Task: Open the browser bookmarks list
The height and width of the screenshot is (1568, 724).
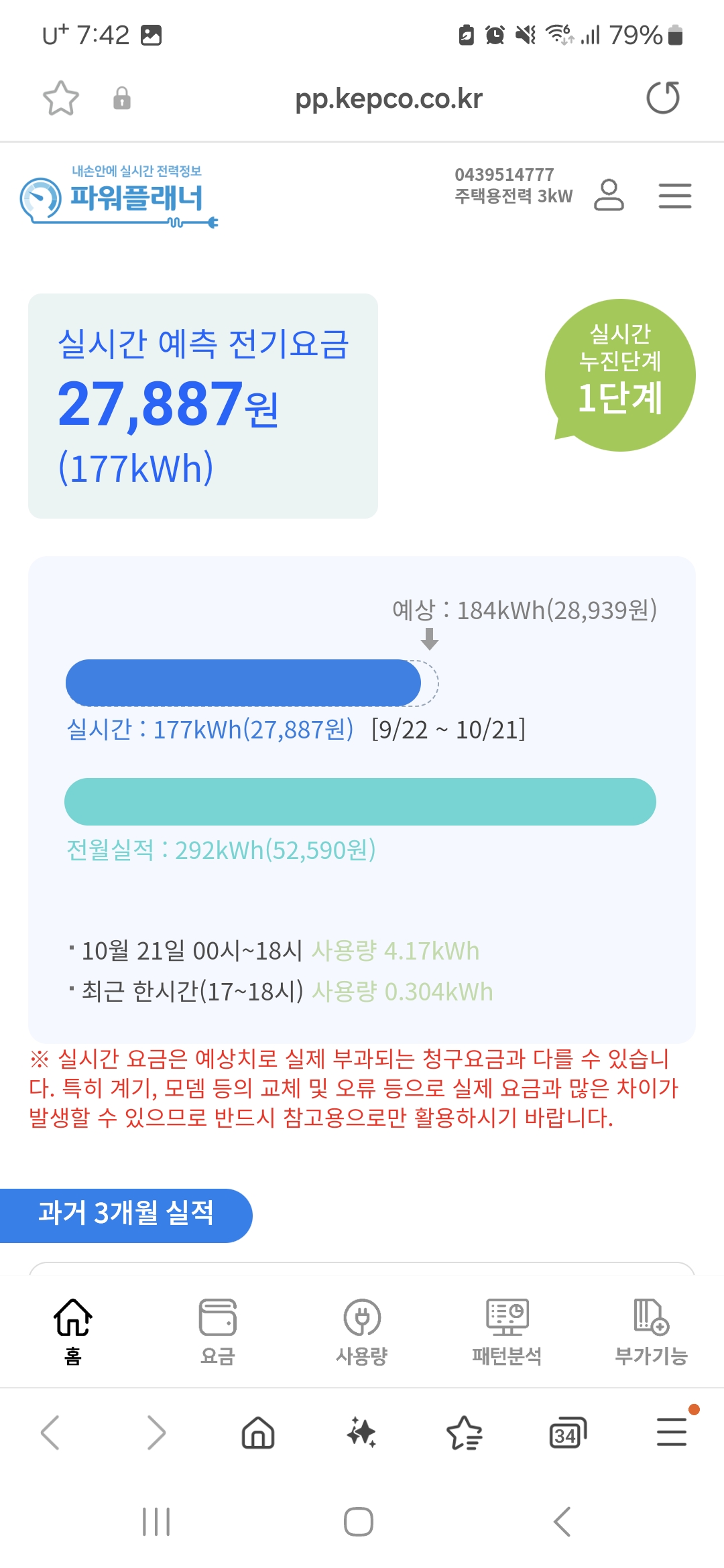Action: (464, 1433)
